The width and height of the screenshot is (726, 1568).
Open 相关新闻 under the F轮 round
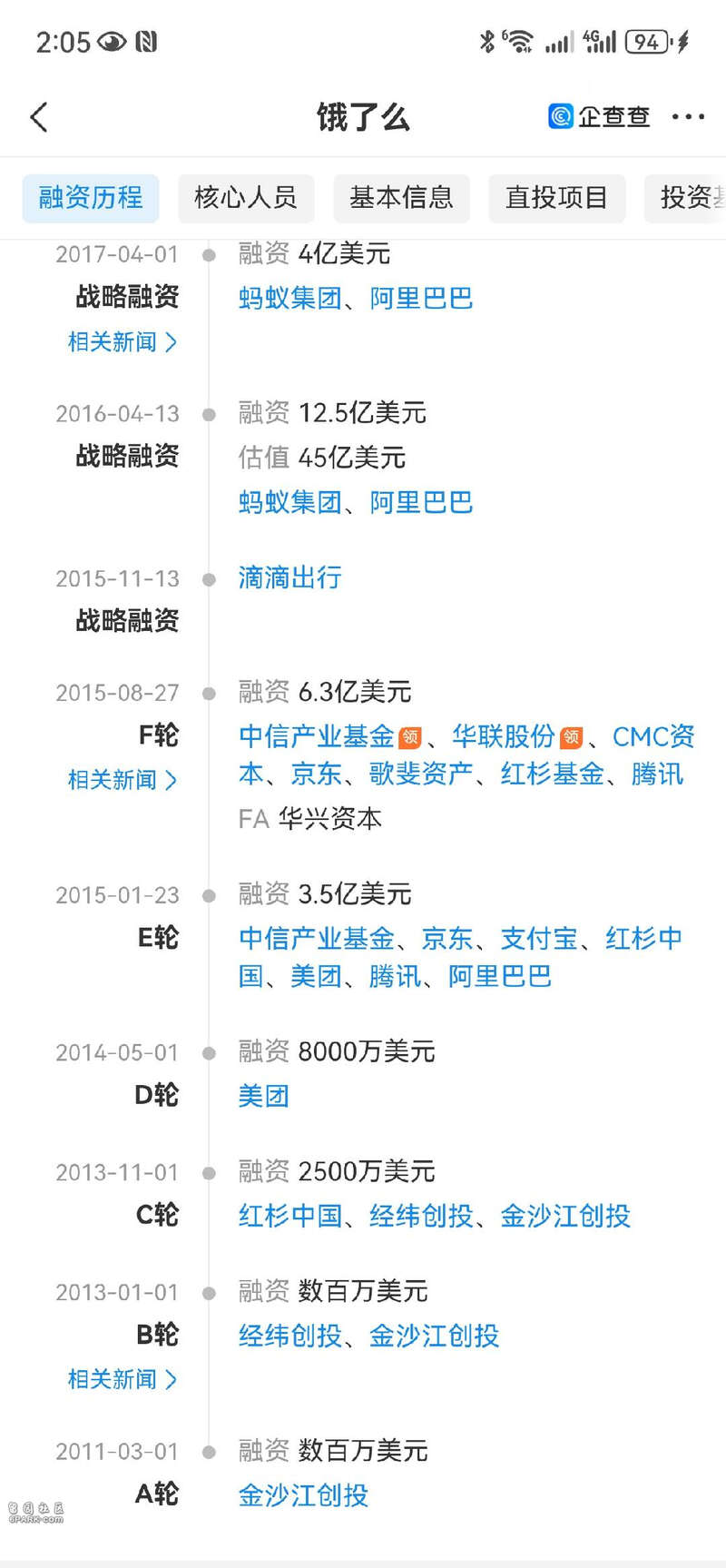(x=123, y=780)
